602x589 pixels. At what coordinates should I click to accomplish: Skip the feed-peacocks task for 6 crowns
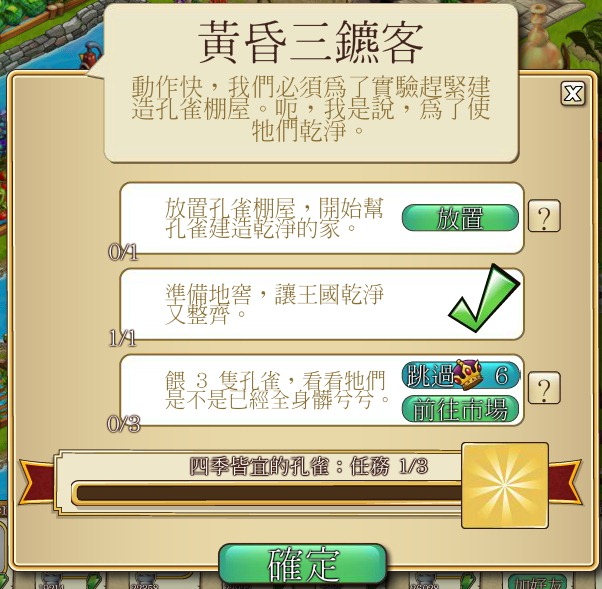coord(461,376)
